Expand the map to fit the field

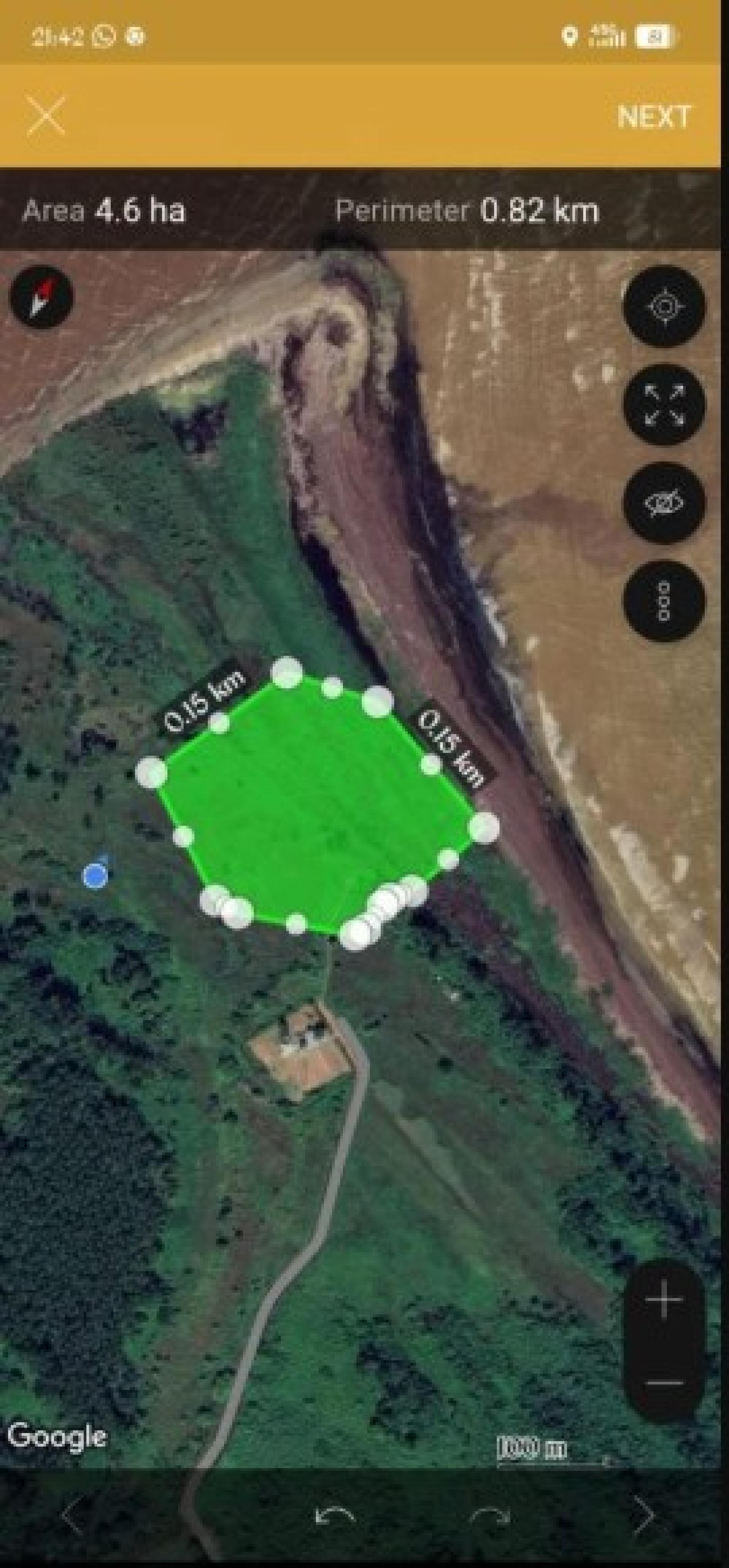663,404
